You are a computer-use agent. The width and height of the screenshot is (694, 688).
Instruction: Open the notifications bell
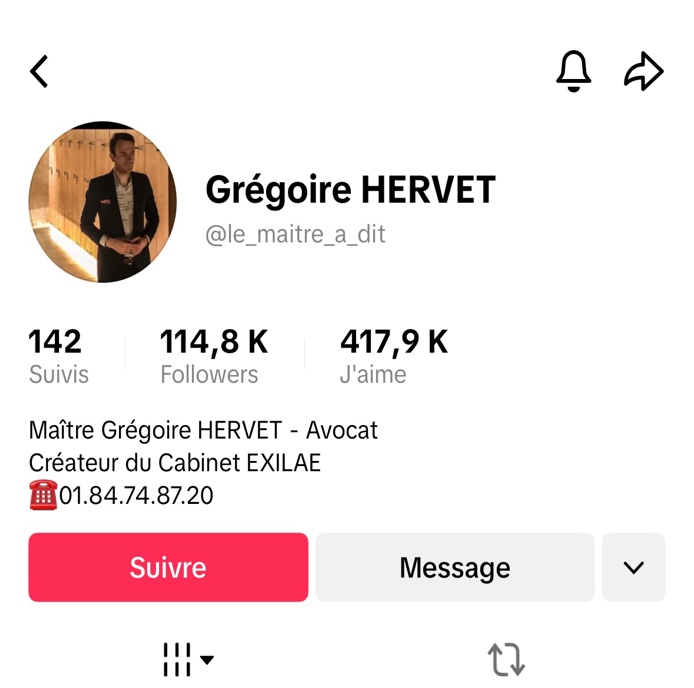pyautogui.click(x=574, y=71)
